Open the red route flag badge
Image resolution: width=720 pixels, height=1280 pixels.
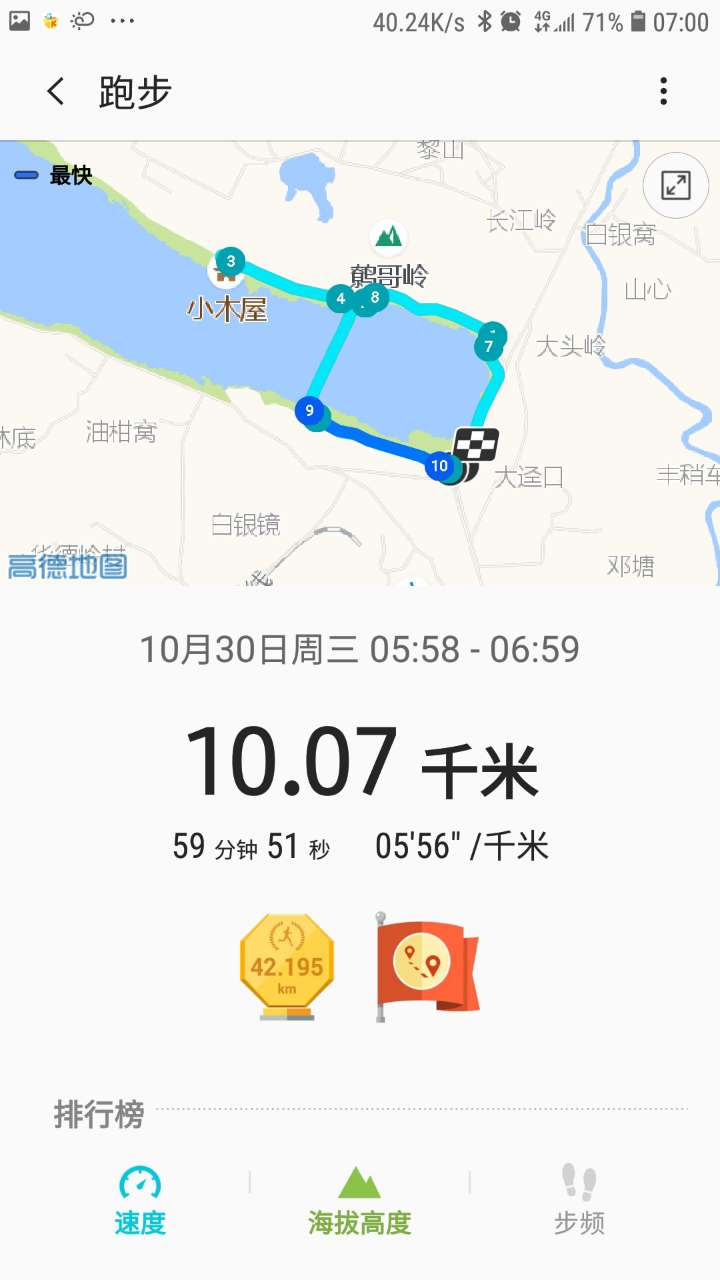coord(427,966)
